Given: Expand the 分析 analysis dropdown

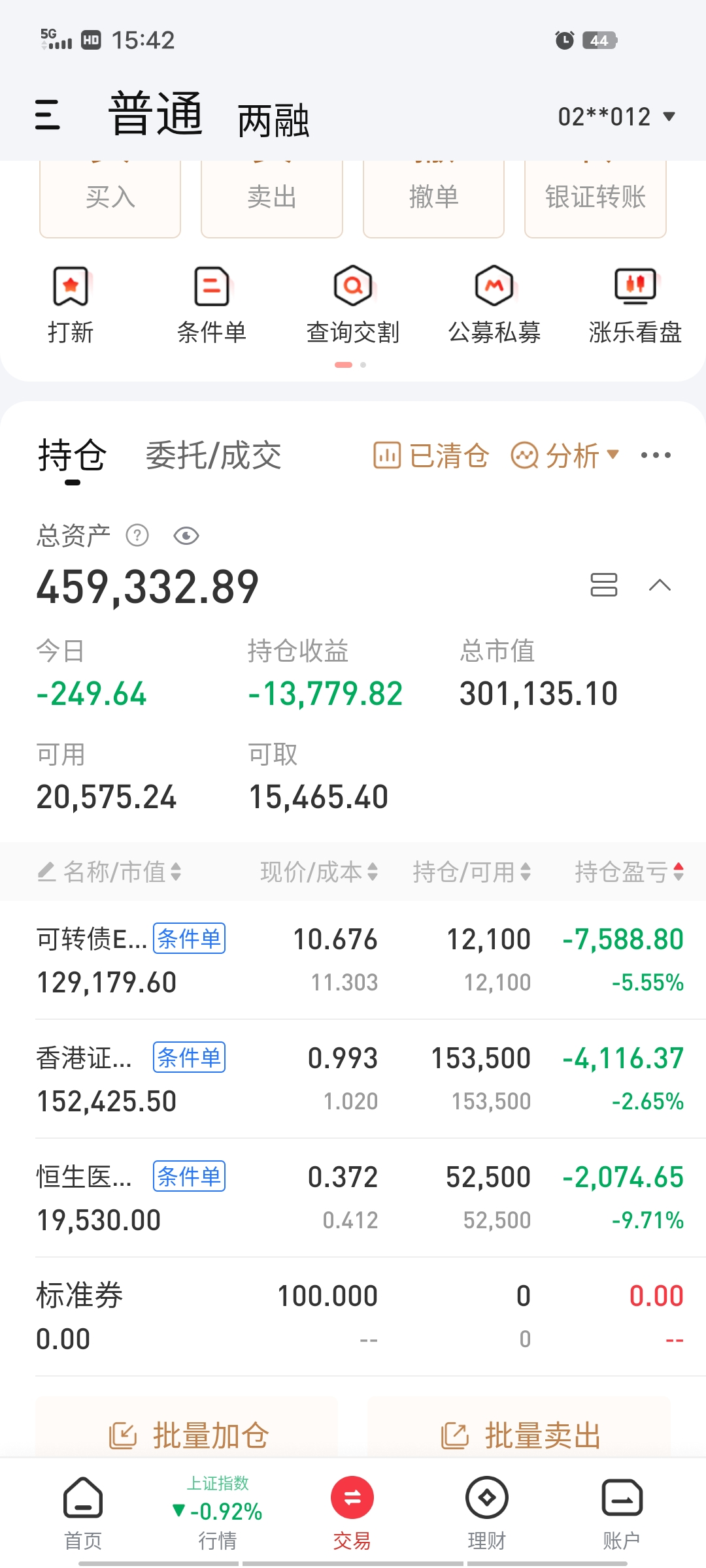Looking at the screenshot, I should [565, 455].
